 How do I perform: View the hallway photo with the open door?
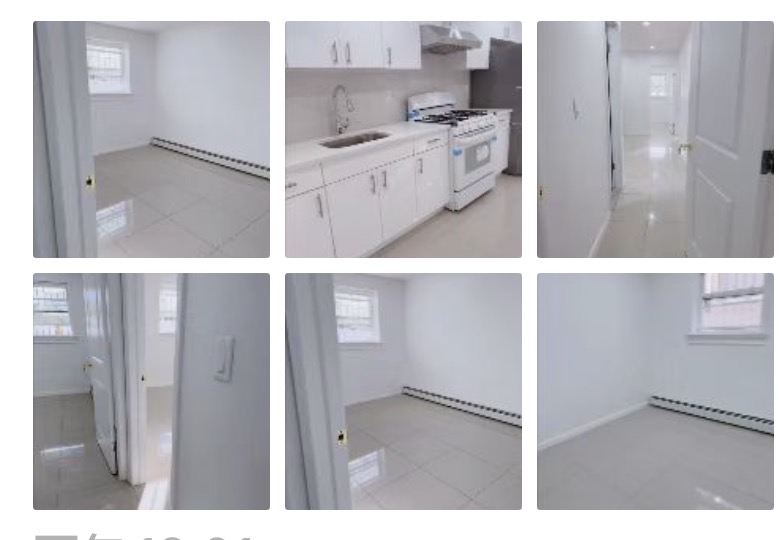(655, 139)
